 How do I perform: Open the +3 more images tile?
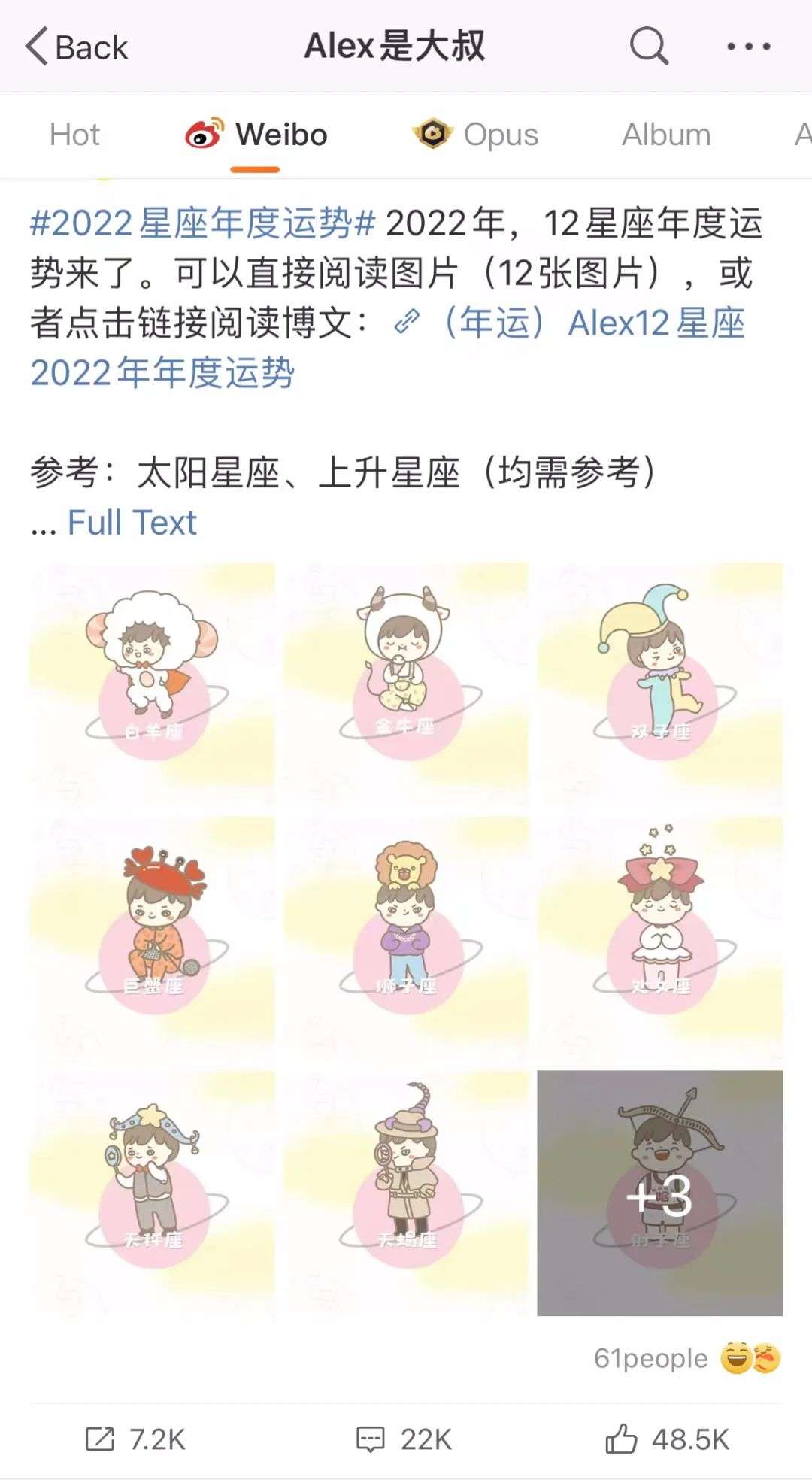[x=660, y=1193]
